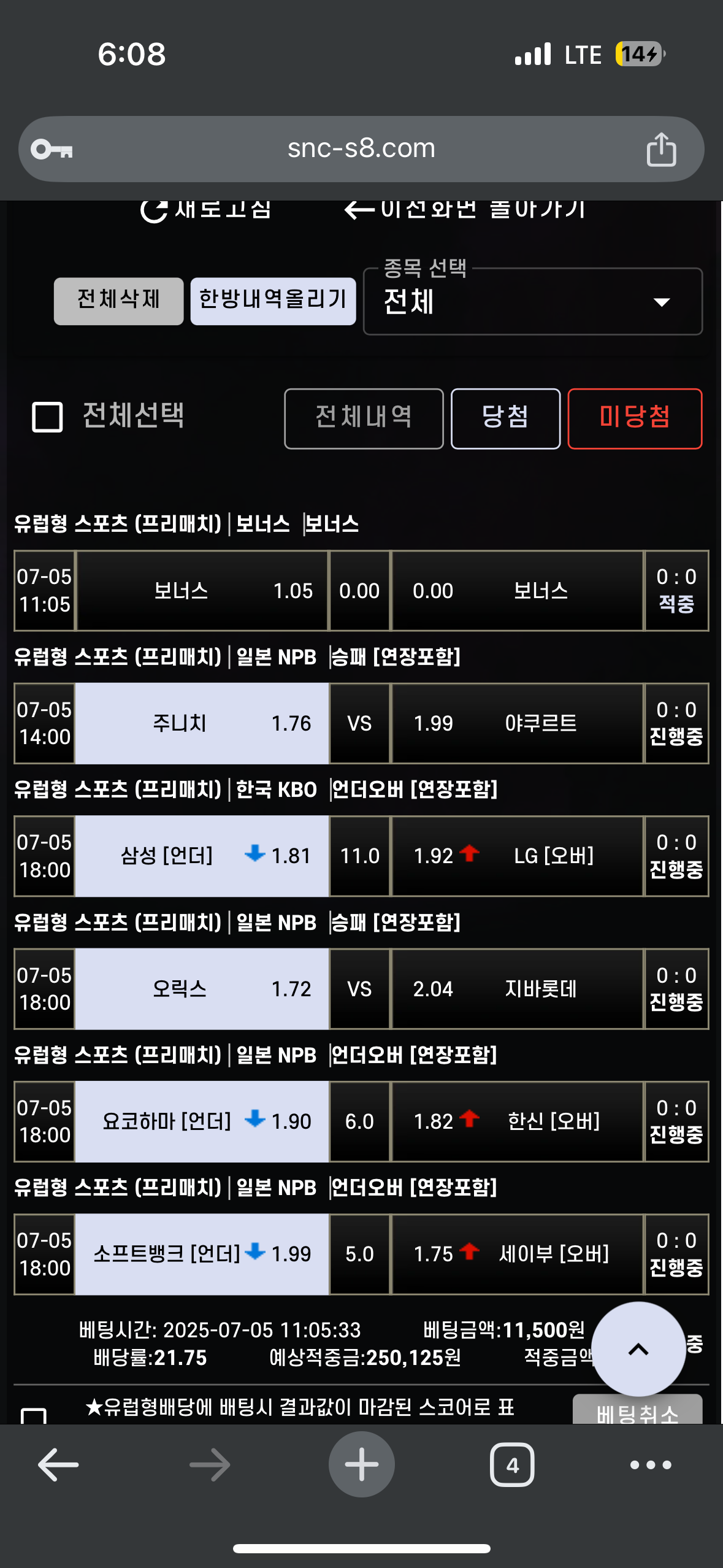
Task: Open the browser's three-dot menu
Action: tap(651, 1465)
